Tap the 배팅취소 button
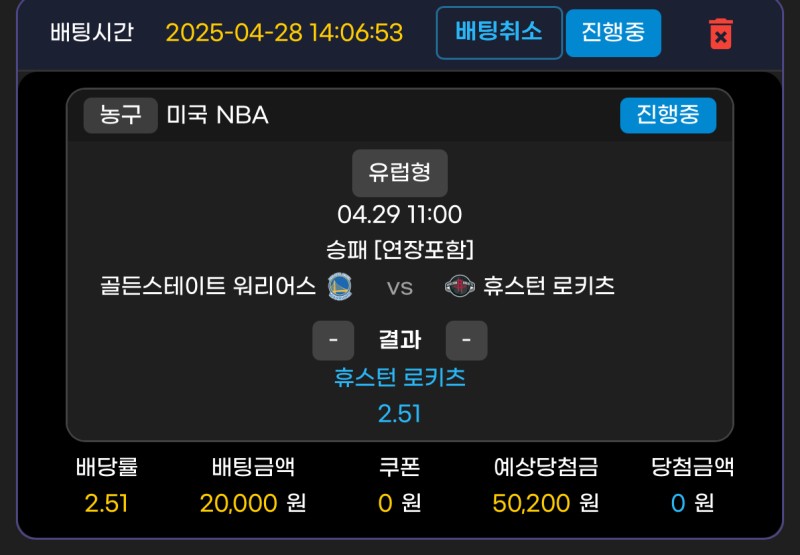The width and height of the screenshot is (800, 555). tap(499, 32)
